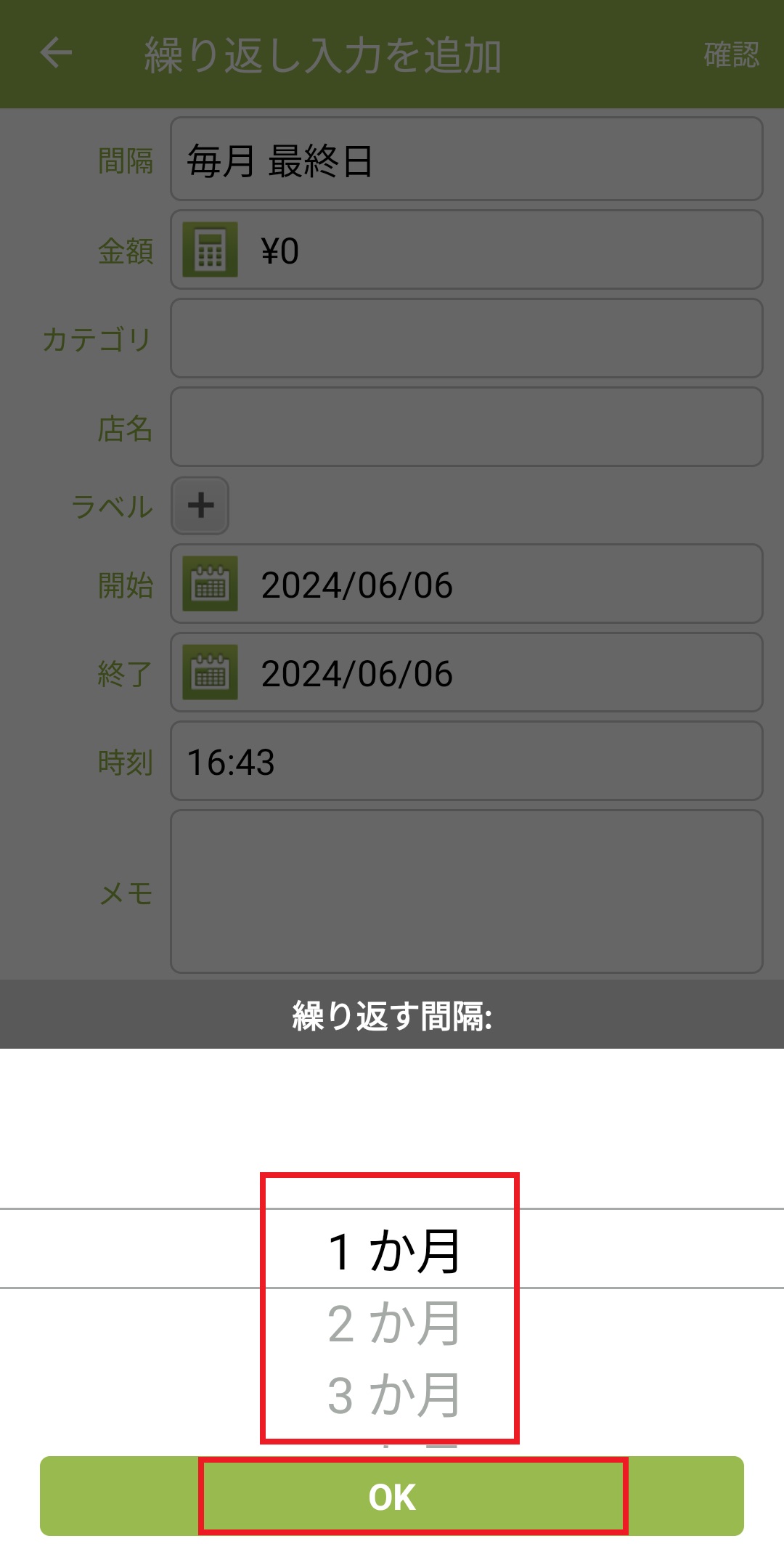This screenshot has height=1544, width=784.
Task: Confirm the repeat interval with OK
Action: tap(392, 1496)
